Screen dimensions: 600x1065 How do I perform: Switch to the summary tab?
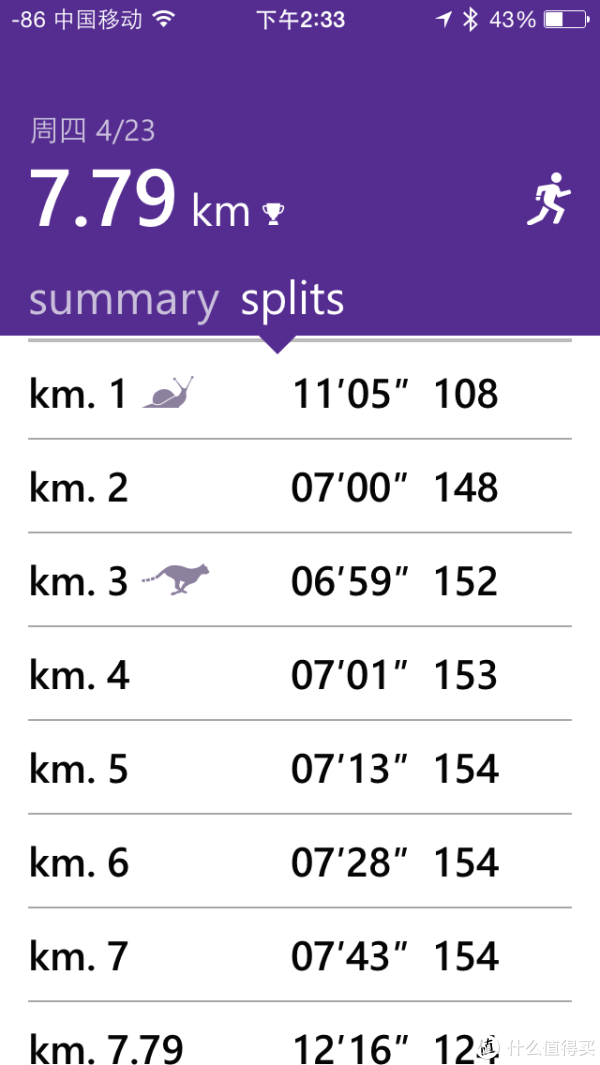coord(124,301)
